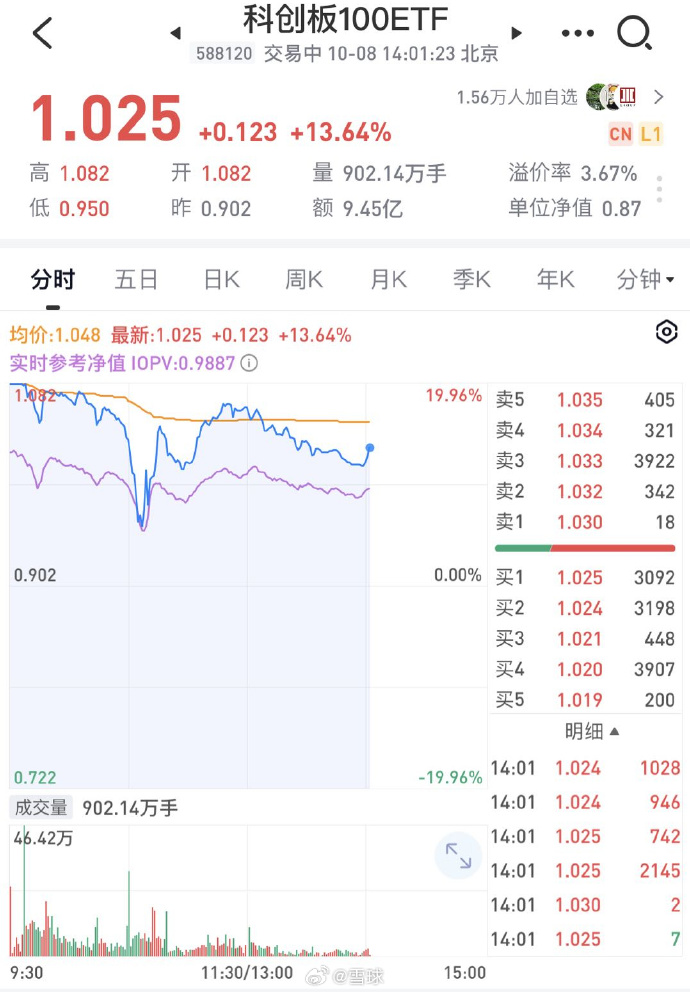The image size is (690, 992).
Task: Expand more quote details via vertical dots
Action: tap(659, 189)
